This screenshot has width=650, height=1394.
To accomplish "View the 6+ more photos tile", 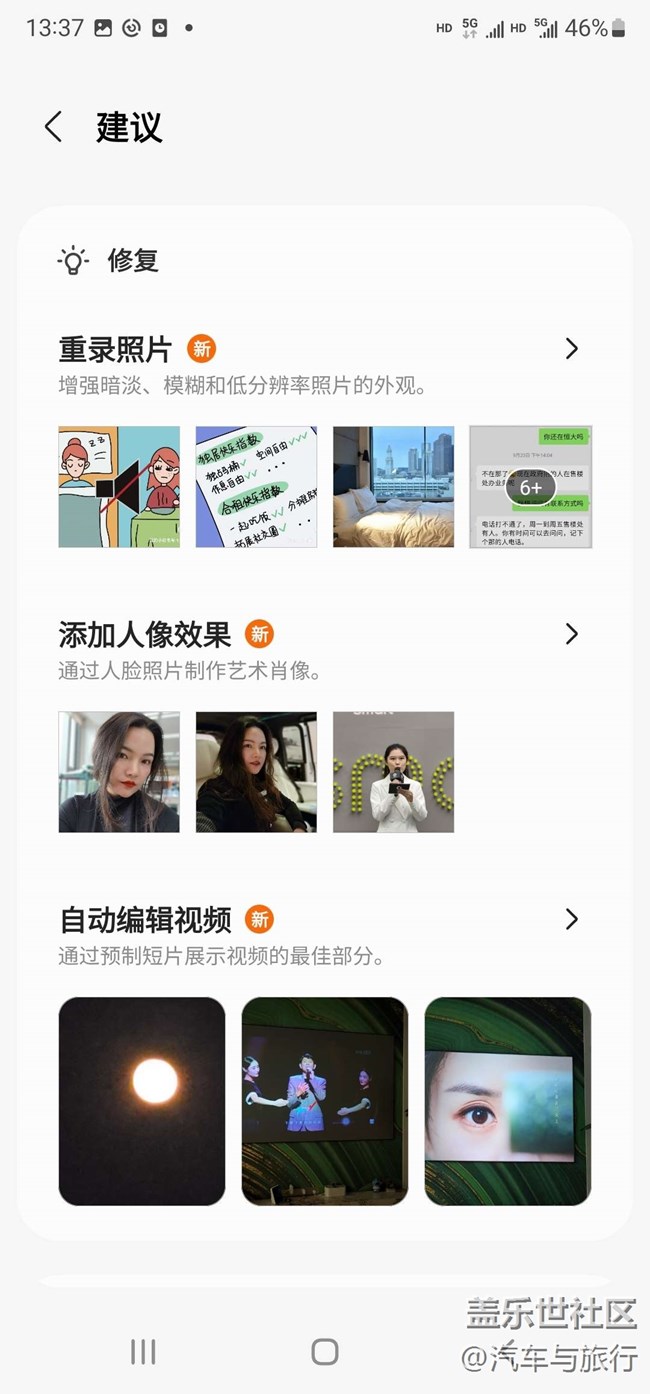I will pos(530,487).
